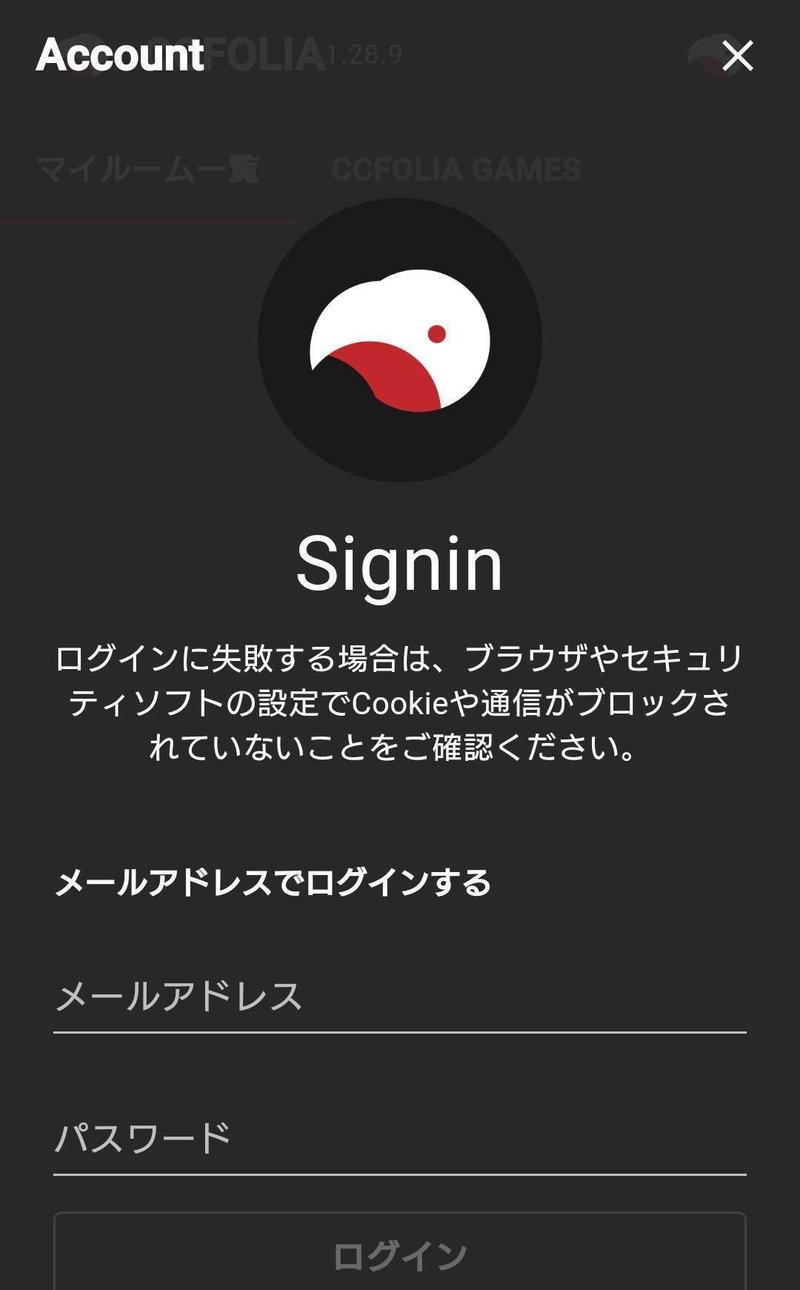
Task: Switch to the マイルーム一覧 tab
Action: pos(148,168)
